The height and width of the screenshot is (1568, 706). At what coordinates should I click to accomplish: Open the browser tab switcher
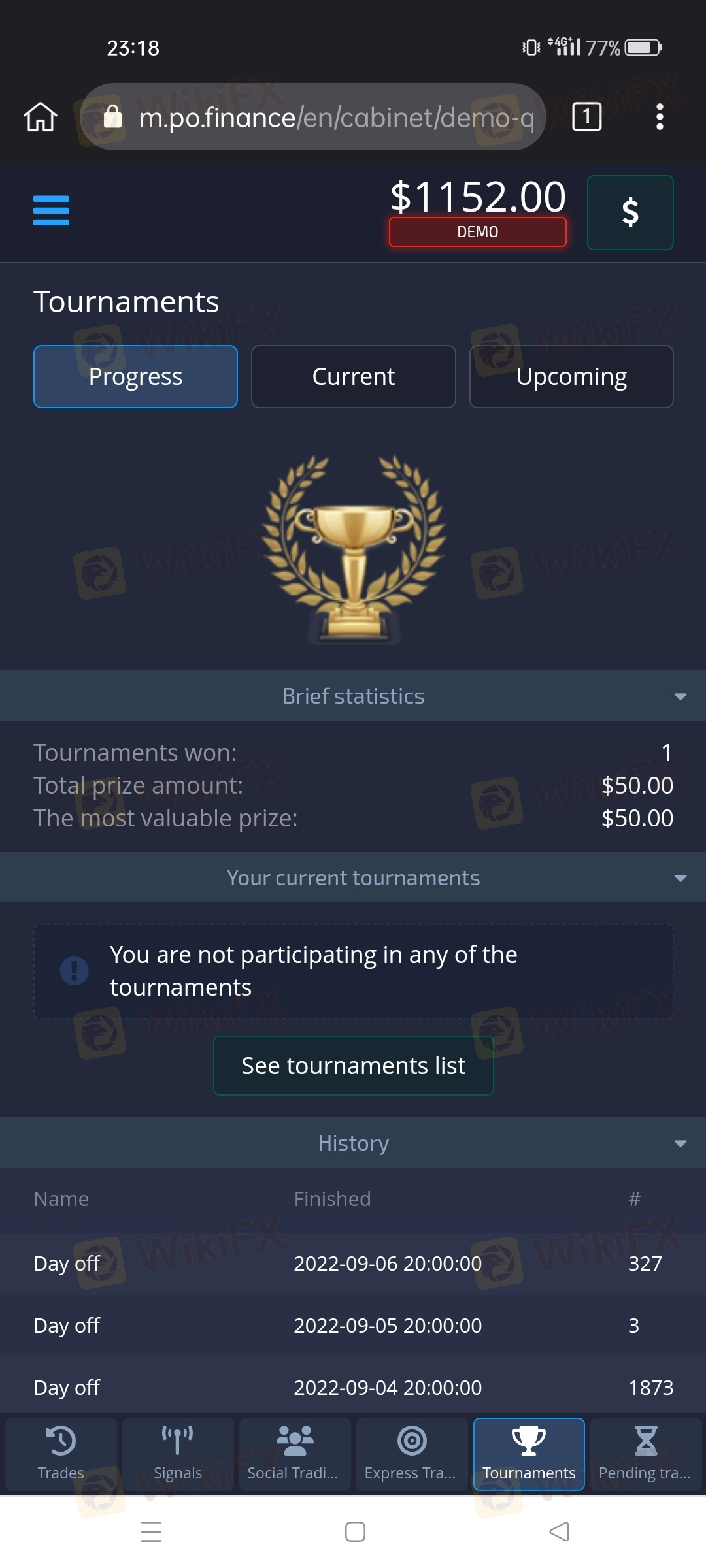[x=586, y=118]
